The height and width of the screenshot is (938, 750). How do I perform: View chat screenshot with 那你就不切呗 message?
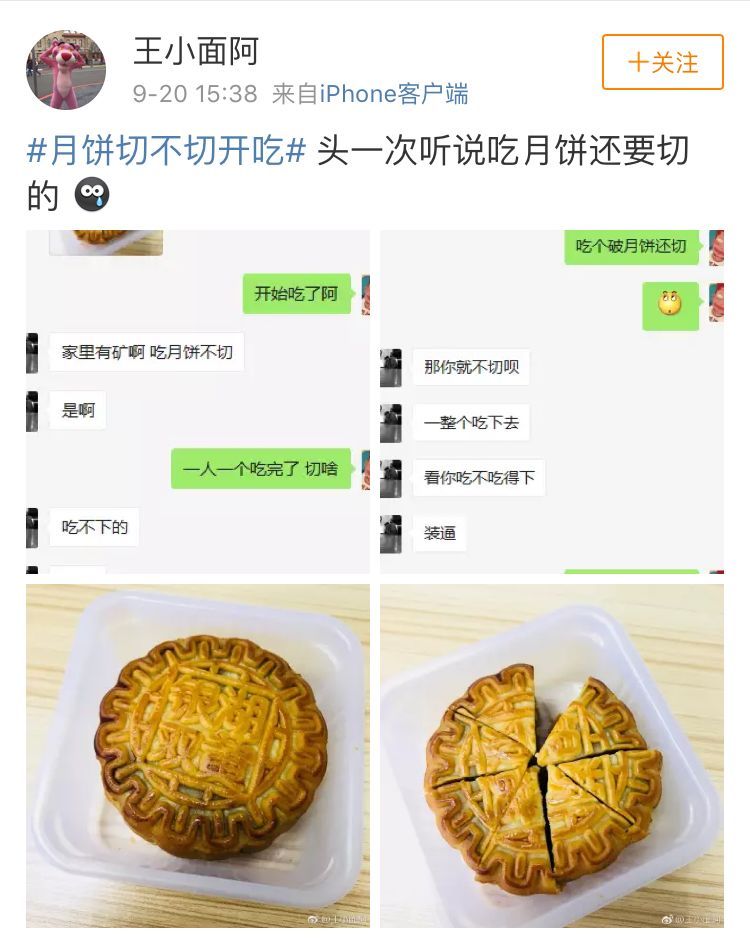pos(551,401)
